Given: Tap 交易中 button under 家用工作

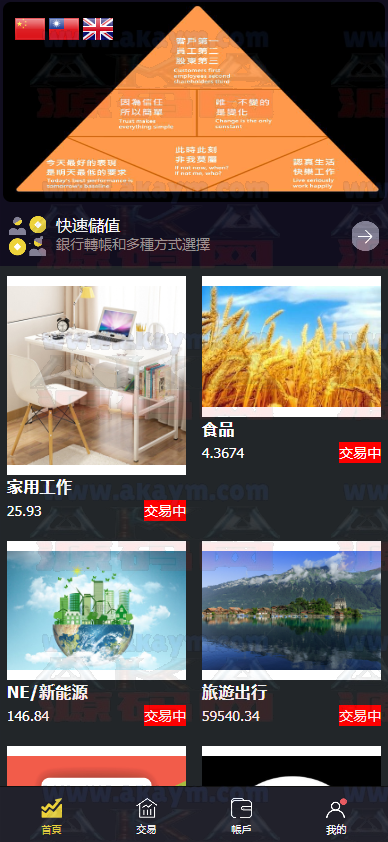Looking at the screenshot, I should point(165,511).
